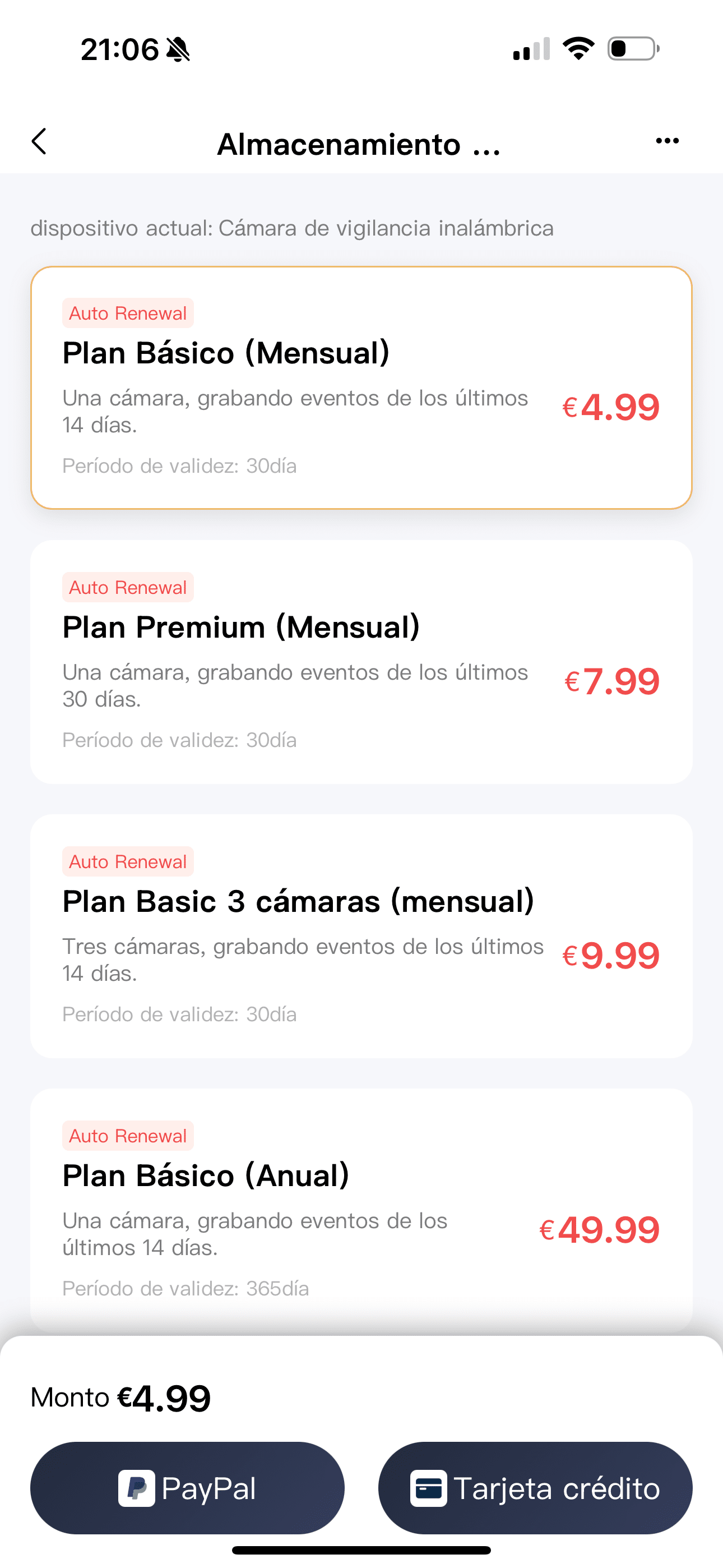The width and height of the screenshot is (723, 1568).
Task: Go back with the top-left arrow
Action: pos(39,142)
